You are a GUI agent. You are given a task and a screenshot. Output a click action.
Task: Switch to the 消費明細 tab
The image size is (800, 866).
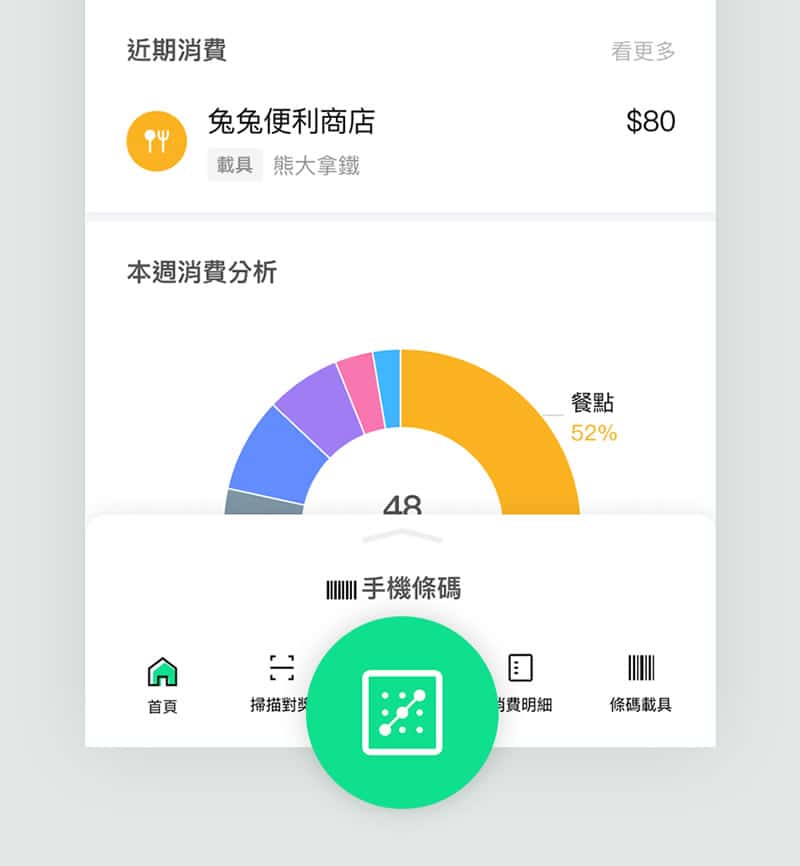coord(519,680)
